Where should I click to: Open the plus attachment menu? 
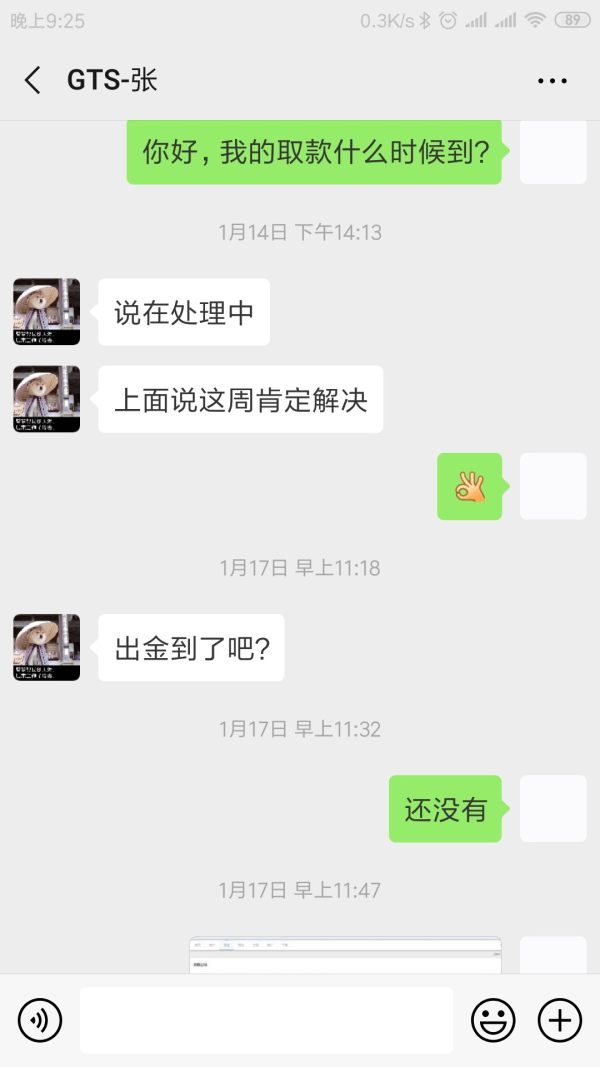(x=560, y=1020)
